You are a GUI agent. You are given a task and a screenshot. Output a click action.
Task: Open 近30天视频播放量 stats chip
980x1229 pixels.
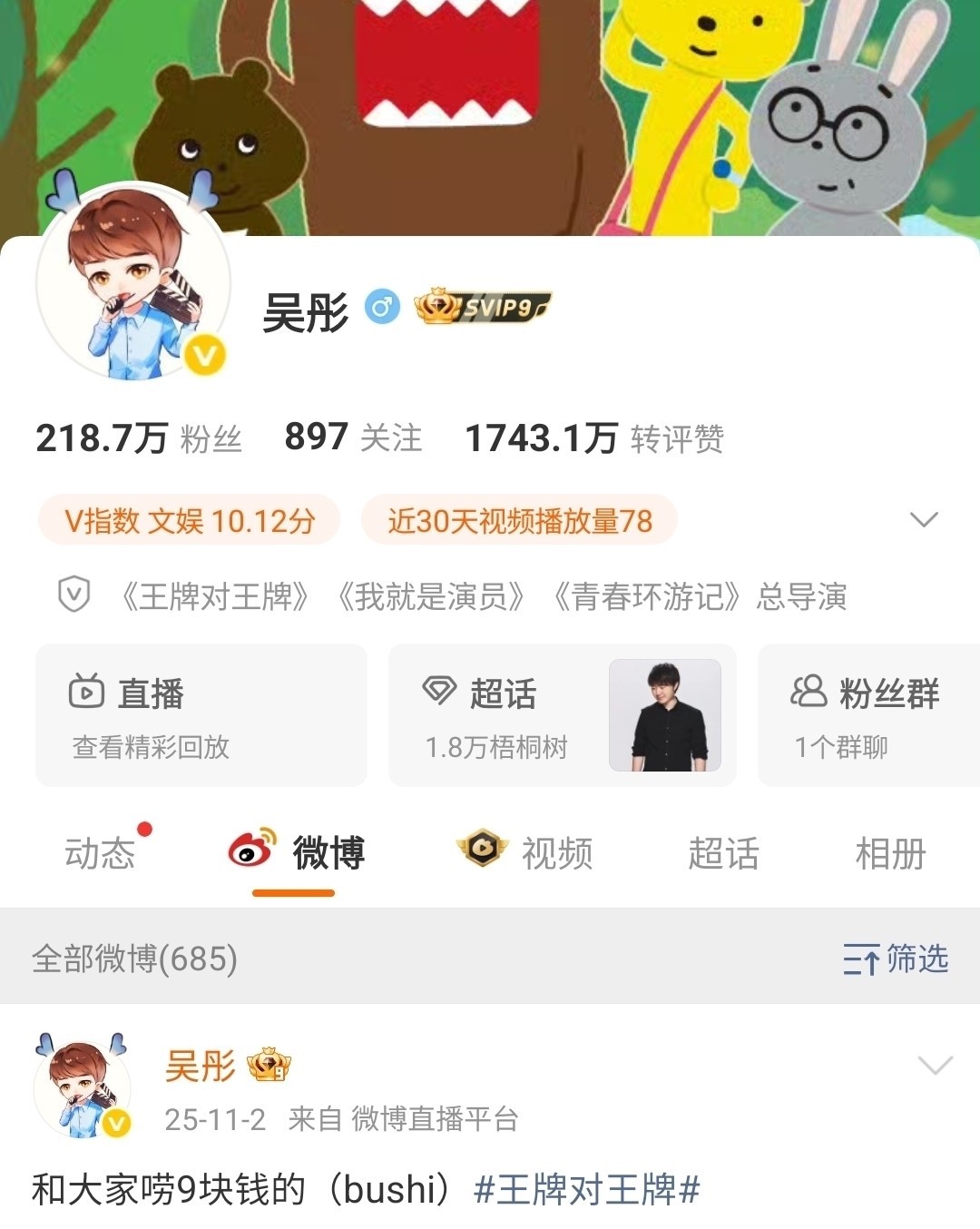(519, 521)
